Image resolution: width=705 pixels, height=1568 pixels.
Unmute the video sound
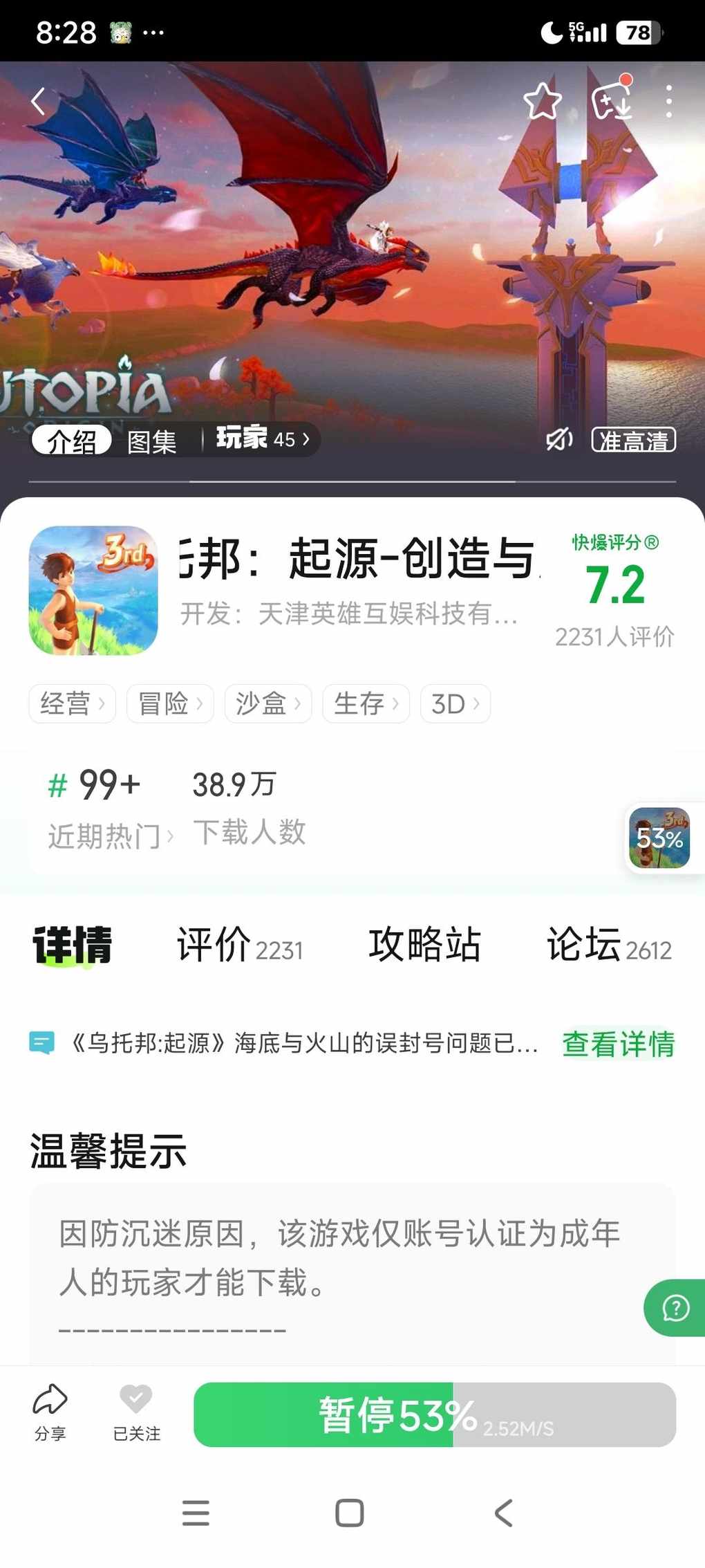pos(559,439)
